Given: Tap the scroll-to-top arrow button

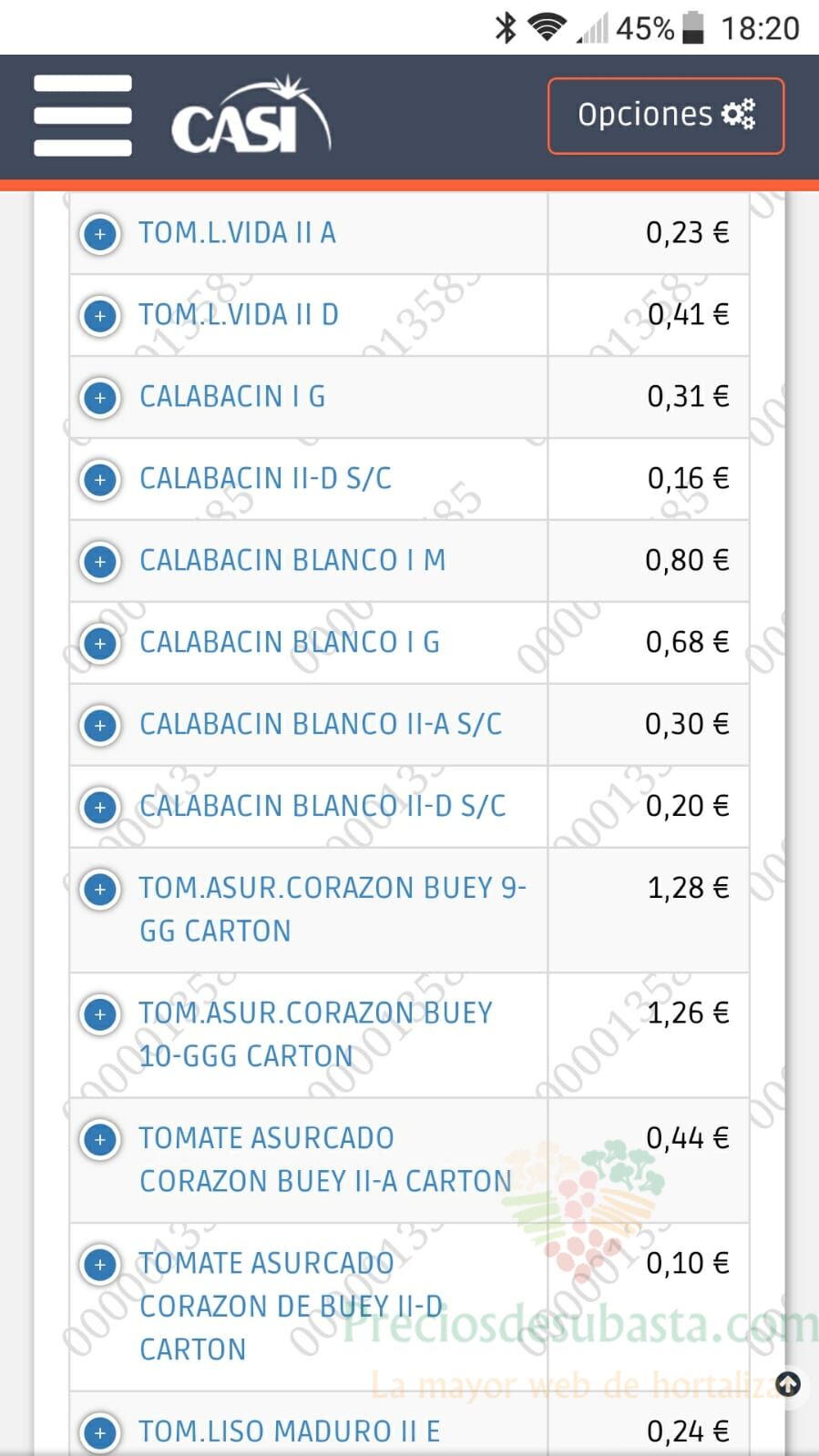Looking at the screenshot, I should (x=788, y=1385).
